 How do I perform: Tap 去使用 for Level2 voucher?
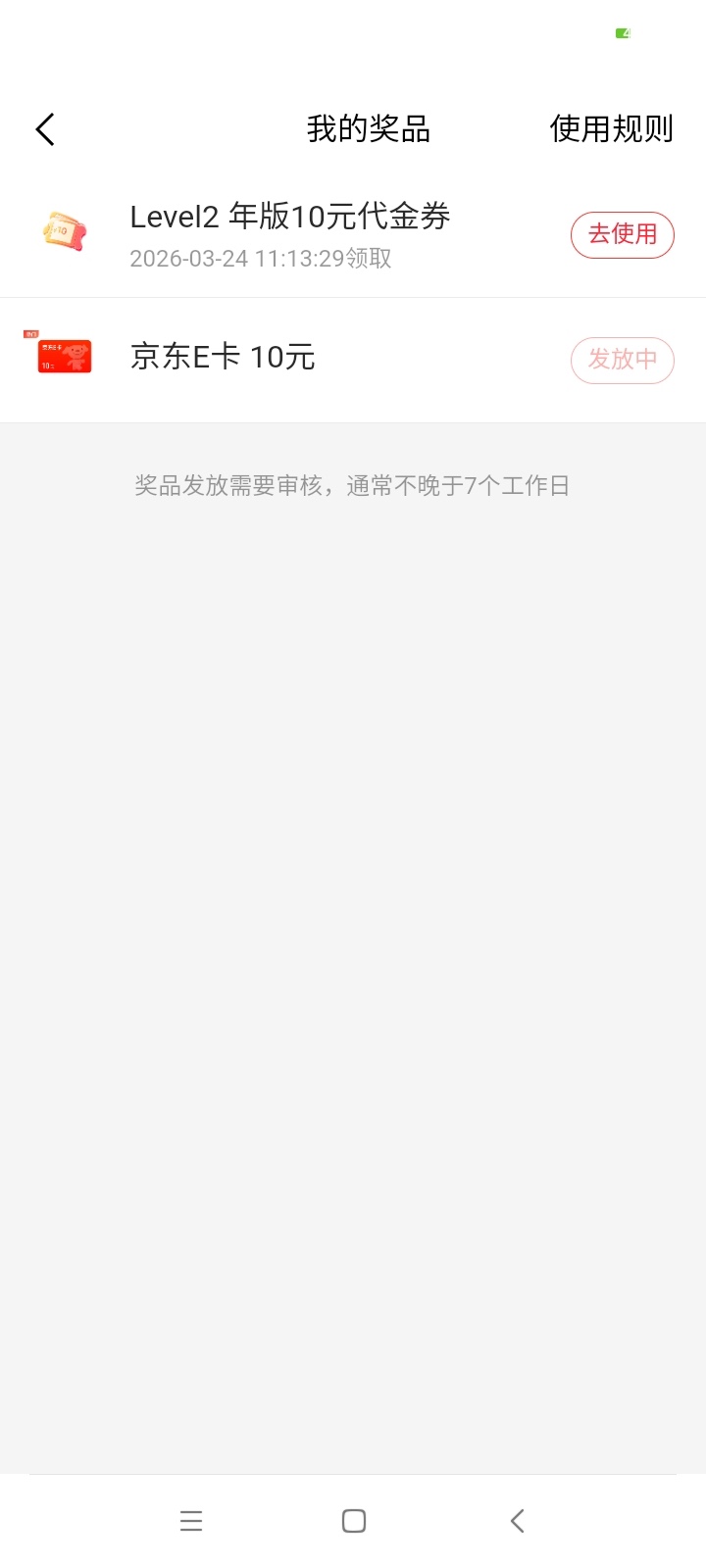click(x=622, y=235)
